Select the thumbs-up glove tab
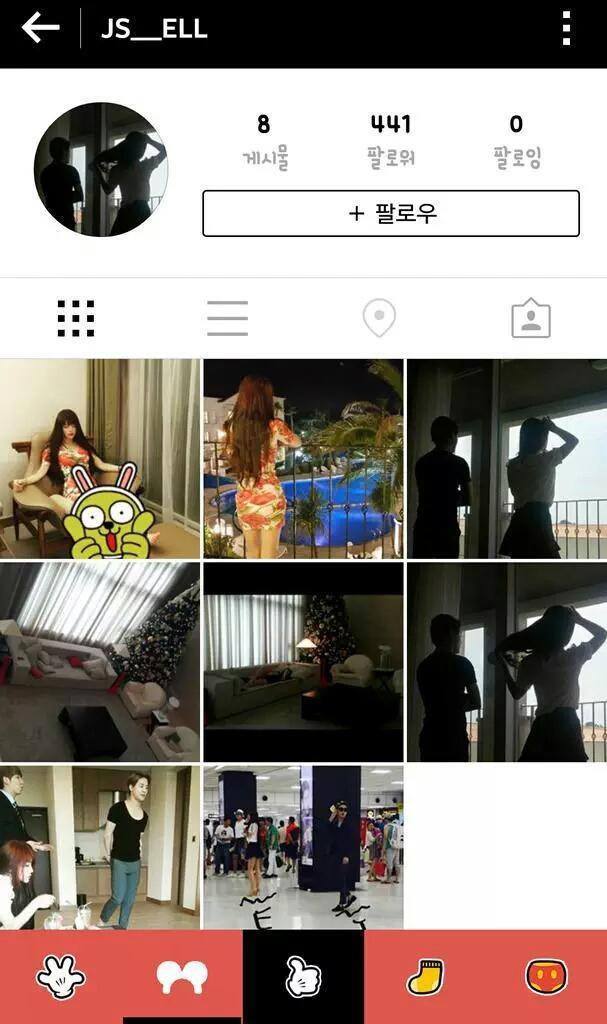Screen dimensions: 607x1024 pyautogui.click(x=303, y=977)
